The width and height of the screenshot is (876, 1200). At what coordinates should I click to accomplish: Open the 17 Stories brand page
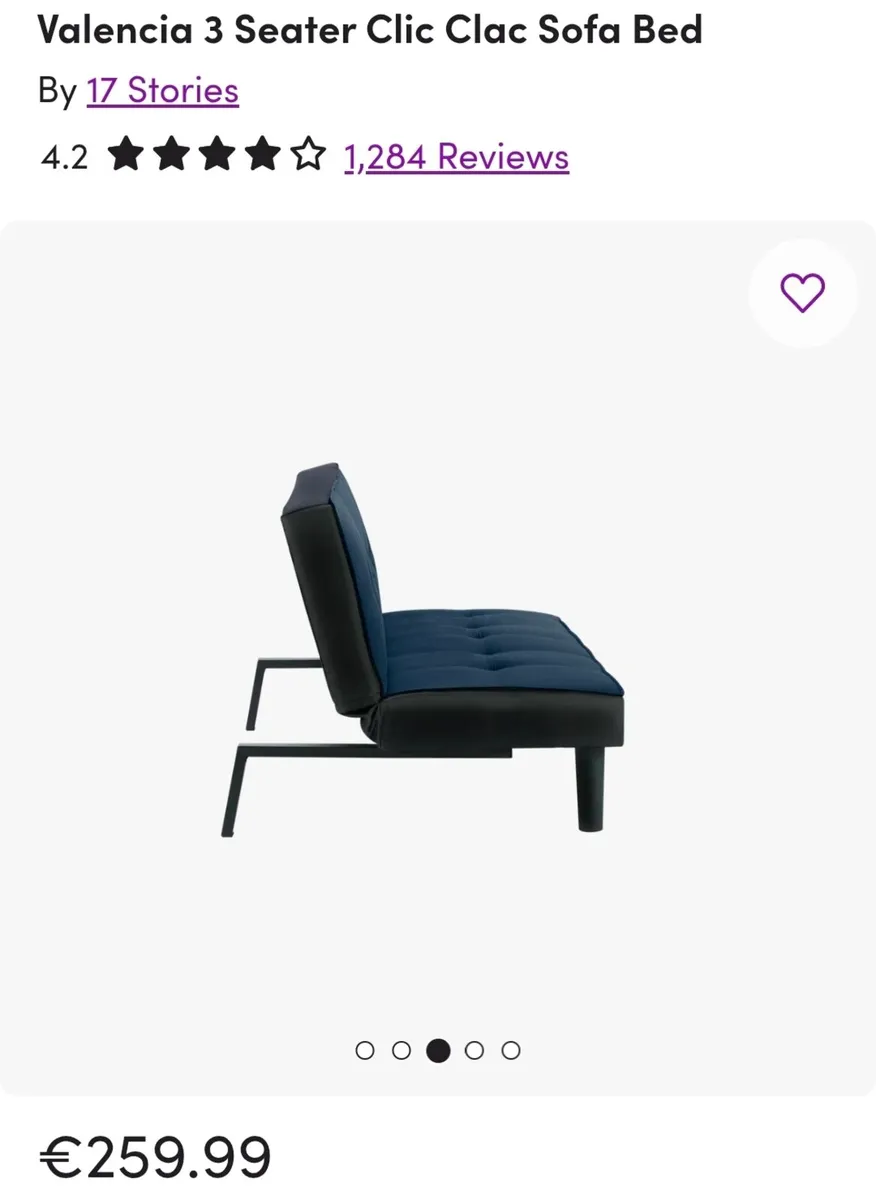coord(162,91)
